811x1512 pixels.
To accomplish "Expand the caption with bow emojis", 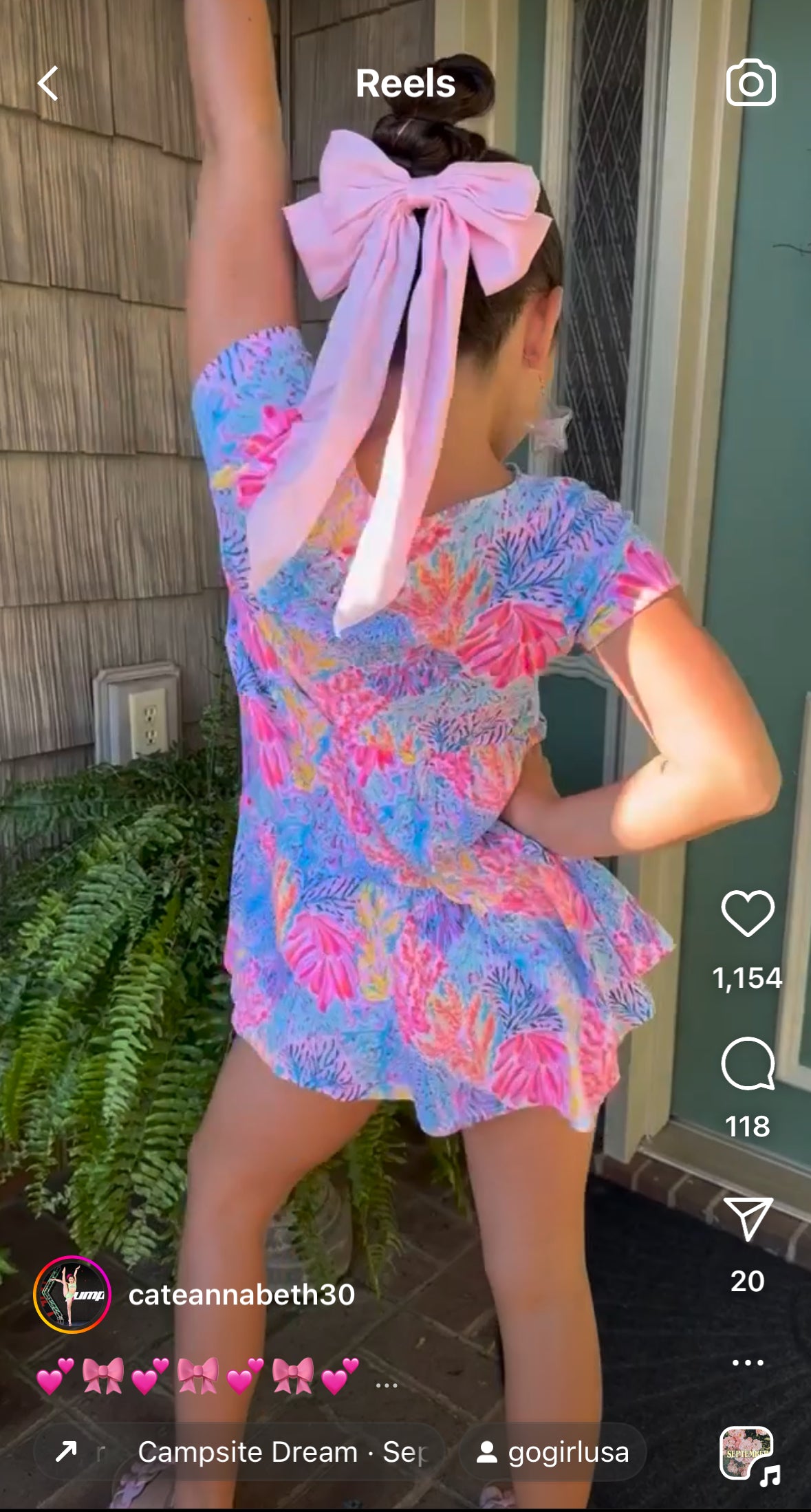I will click(386, 1385).
